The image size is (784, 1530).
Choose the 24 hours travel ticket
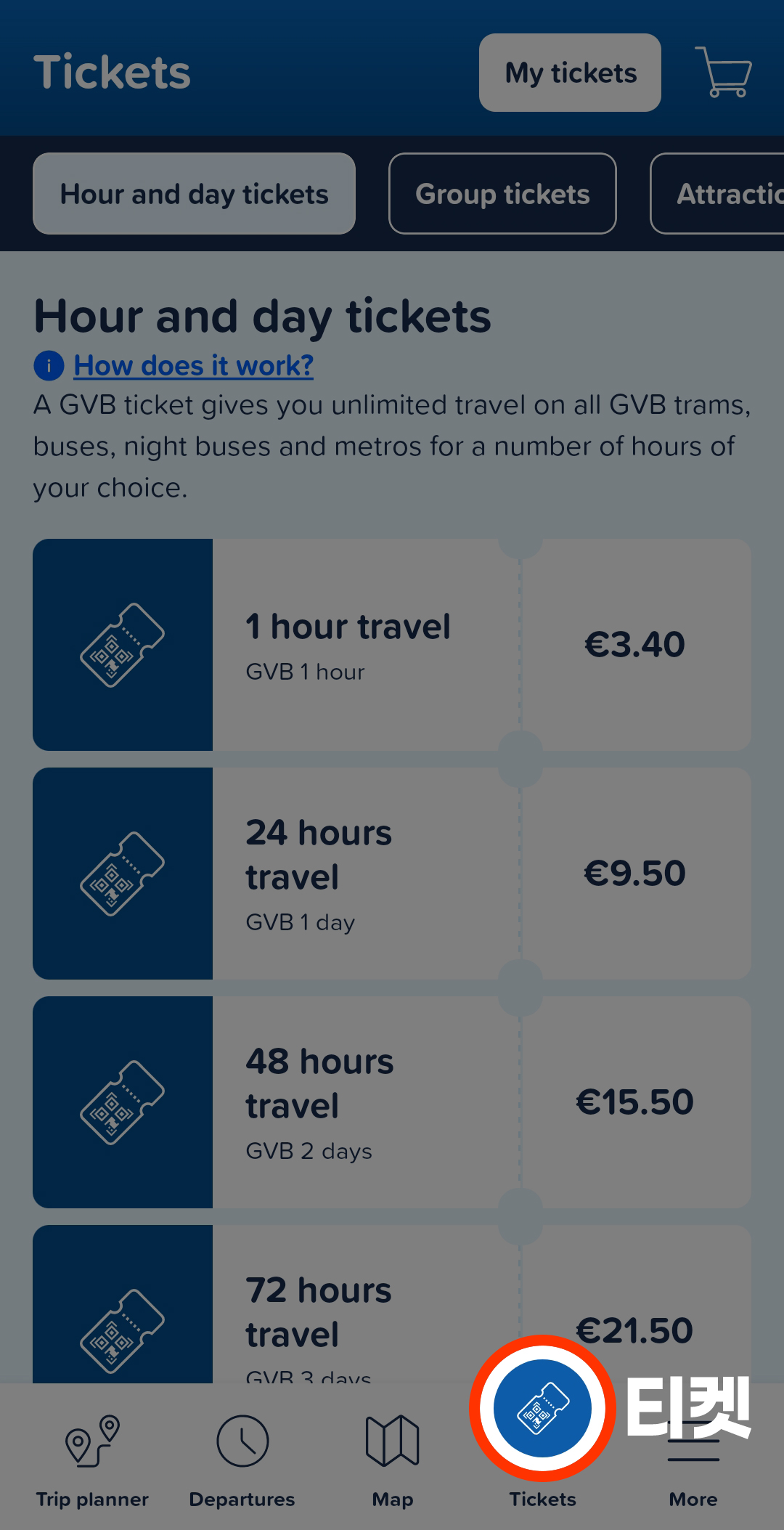[x=392, y=874]
